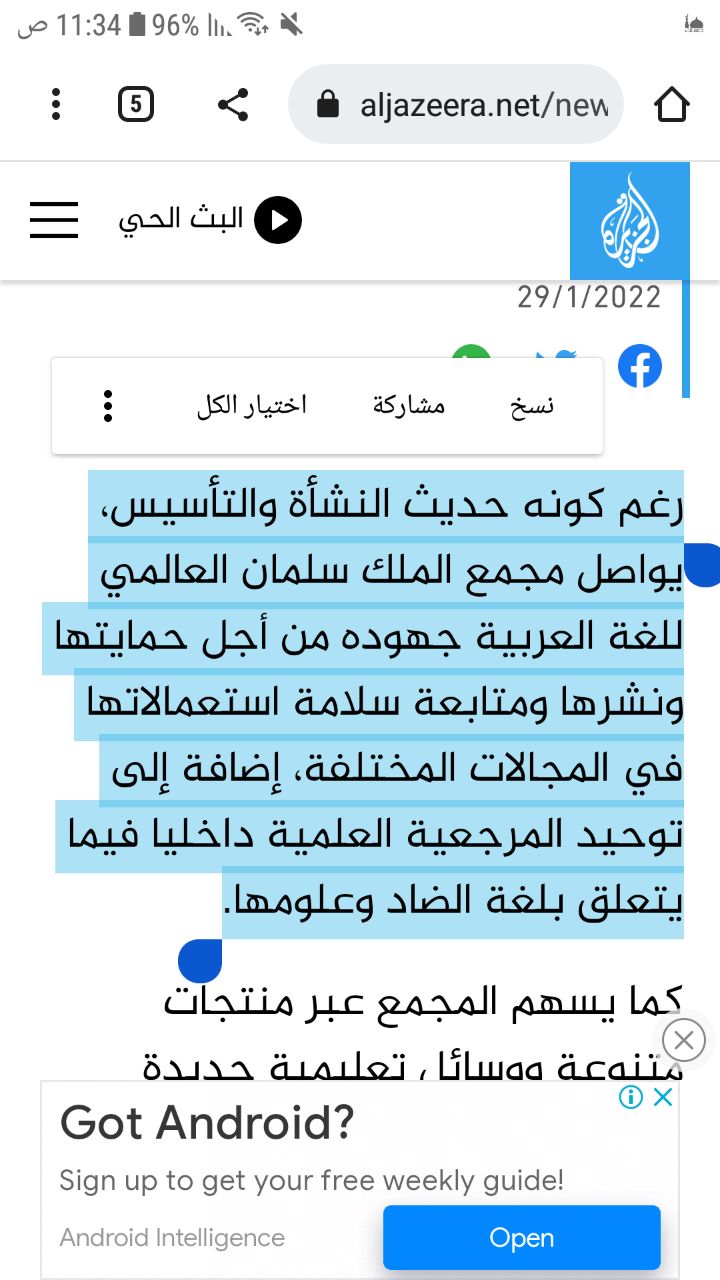The image size is (720, 1280).
Task: Share this page via the share icon
Action: [x=233, y=104]
